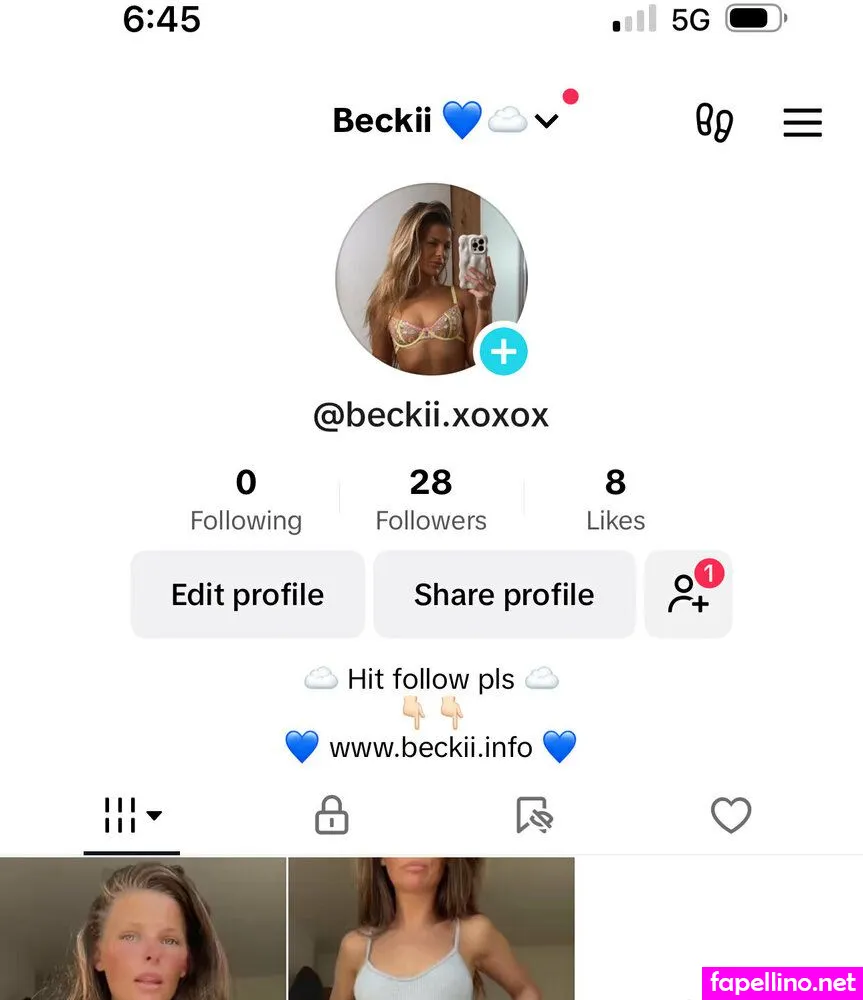The width and height of the screenshot is (863, 1000).
Task: Open the hidden favorites bookmark tab
Action: (x=534, y=816)
